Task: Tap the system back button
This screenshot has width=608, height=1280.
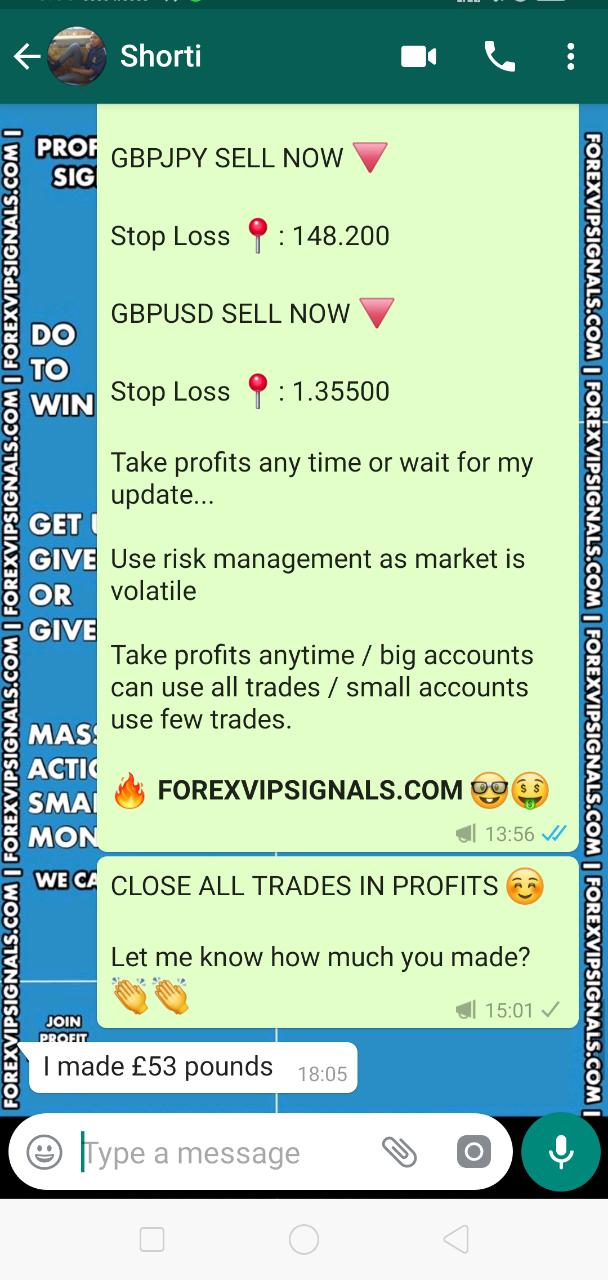Action: pos(456,1240)
